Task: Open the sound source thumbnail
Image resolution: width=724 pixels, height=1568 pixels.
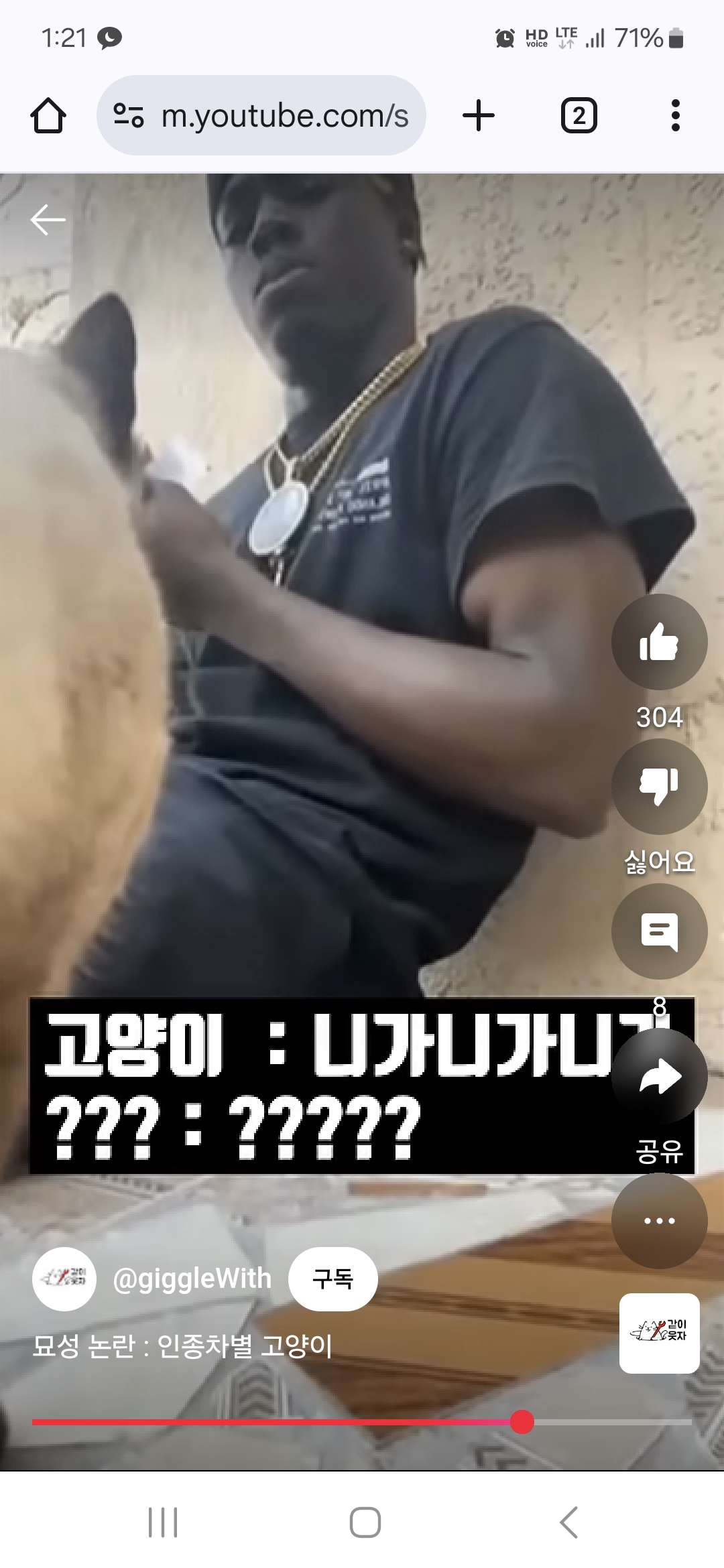Action: coord(659,1333)
